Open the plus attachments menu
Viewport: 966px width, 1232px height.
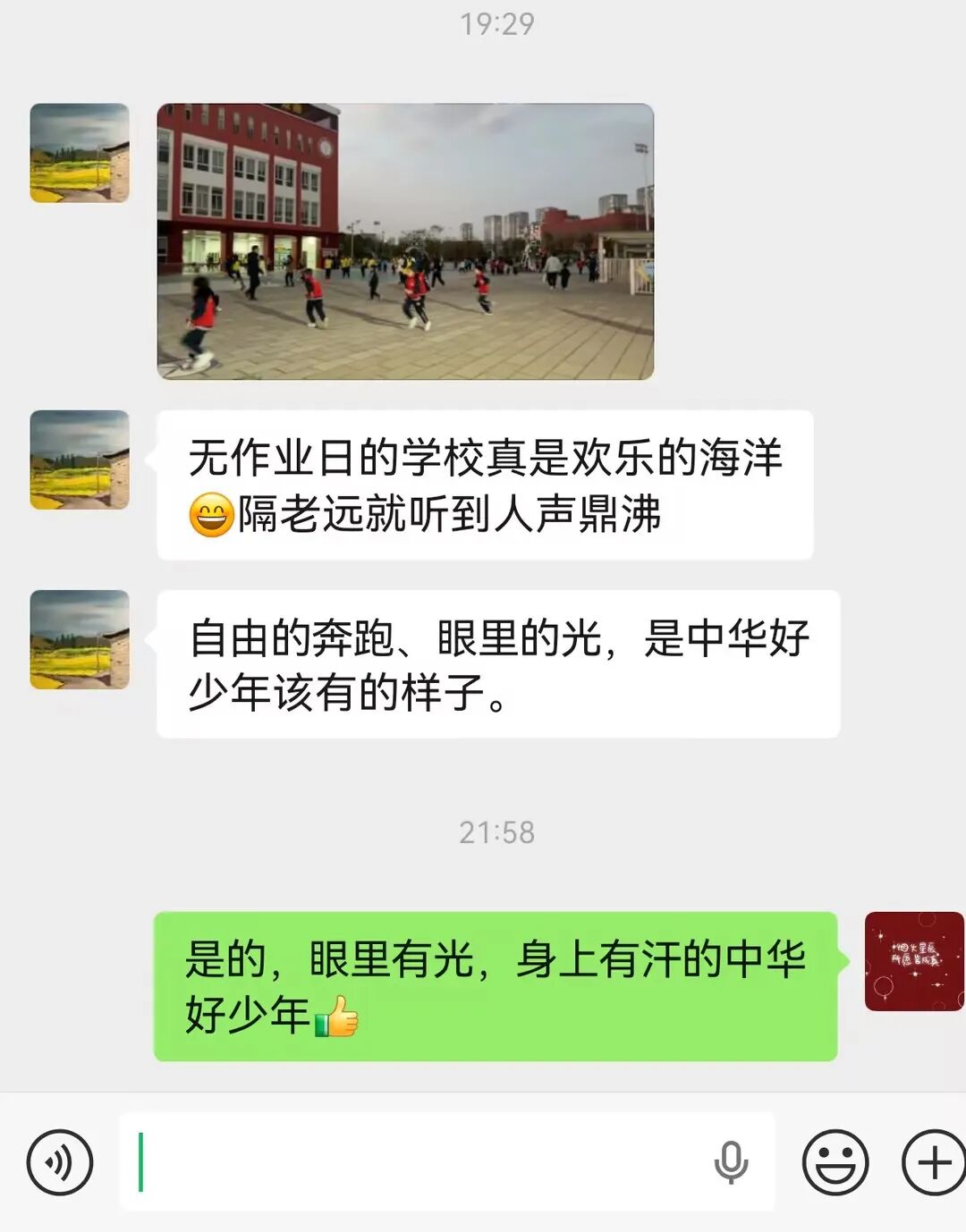933,1162
